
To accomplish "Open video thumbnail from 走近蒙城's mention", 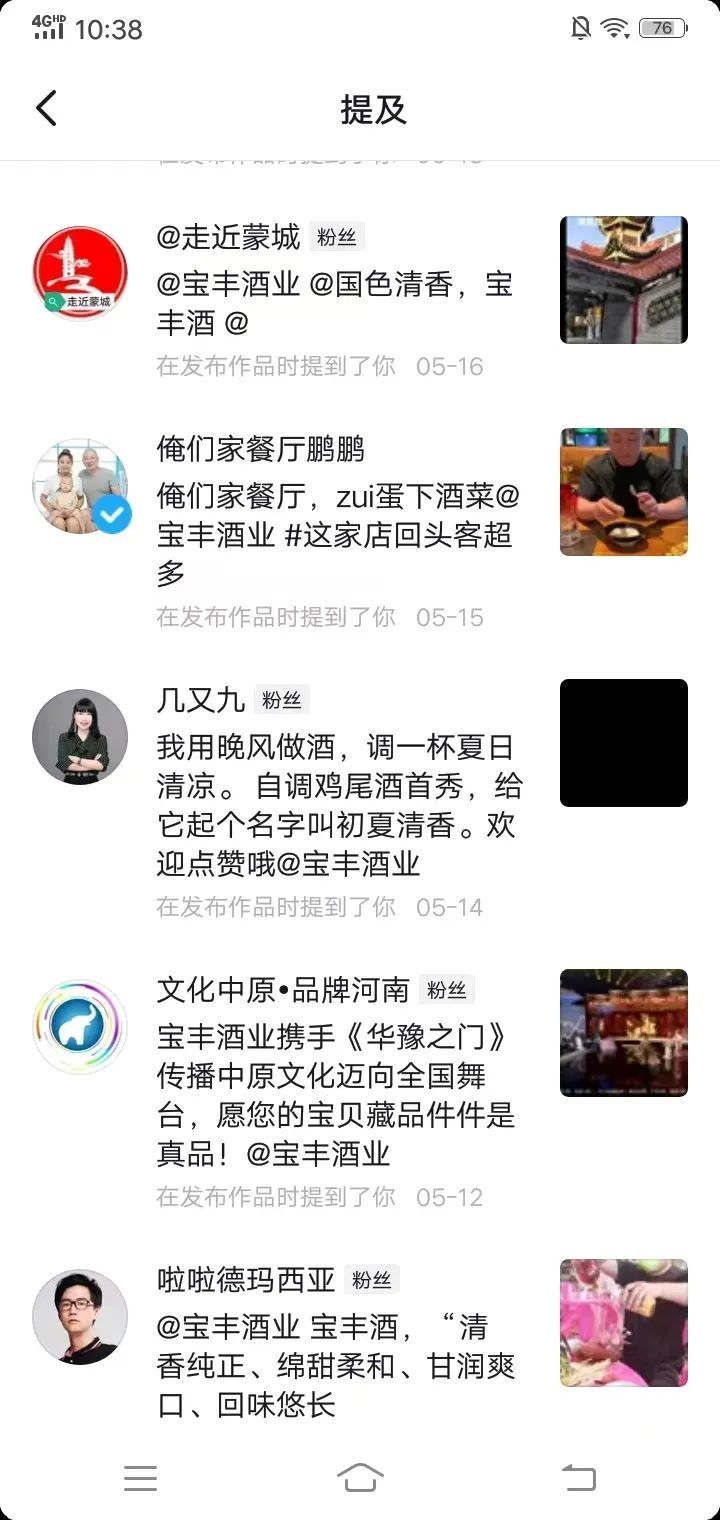I will click(x=624, y=280).
